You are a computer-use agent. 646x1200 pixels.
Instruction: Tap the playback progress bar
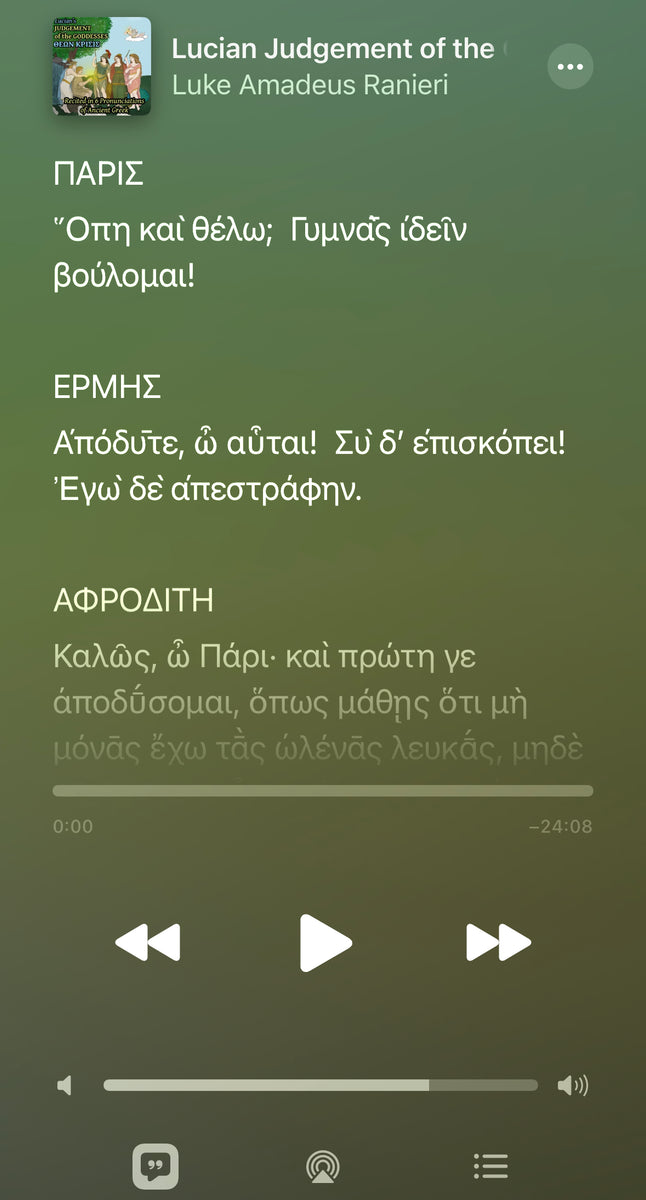tap(322, 791)
